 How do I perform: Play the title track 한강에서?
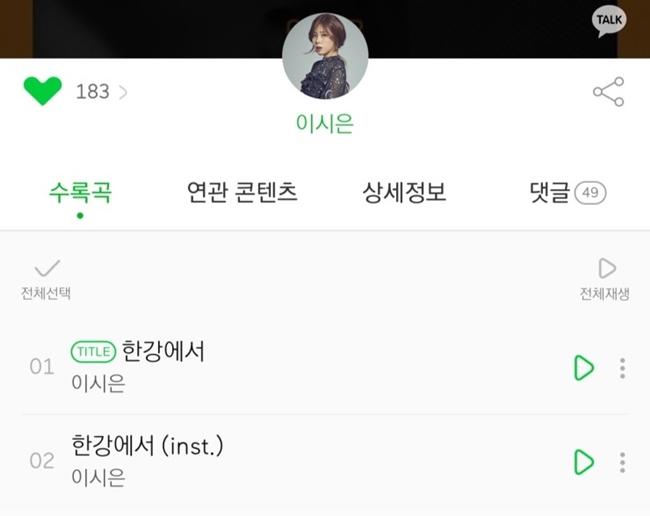583,368
